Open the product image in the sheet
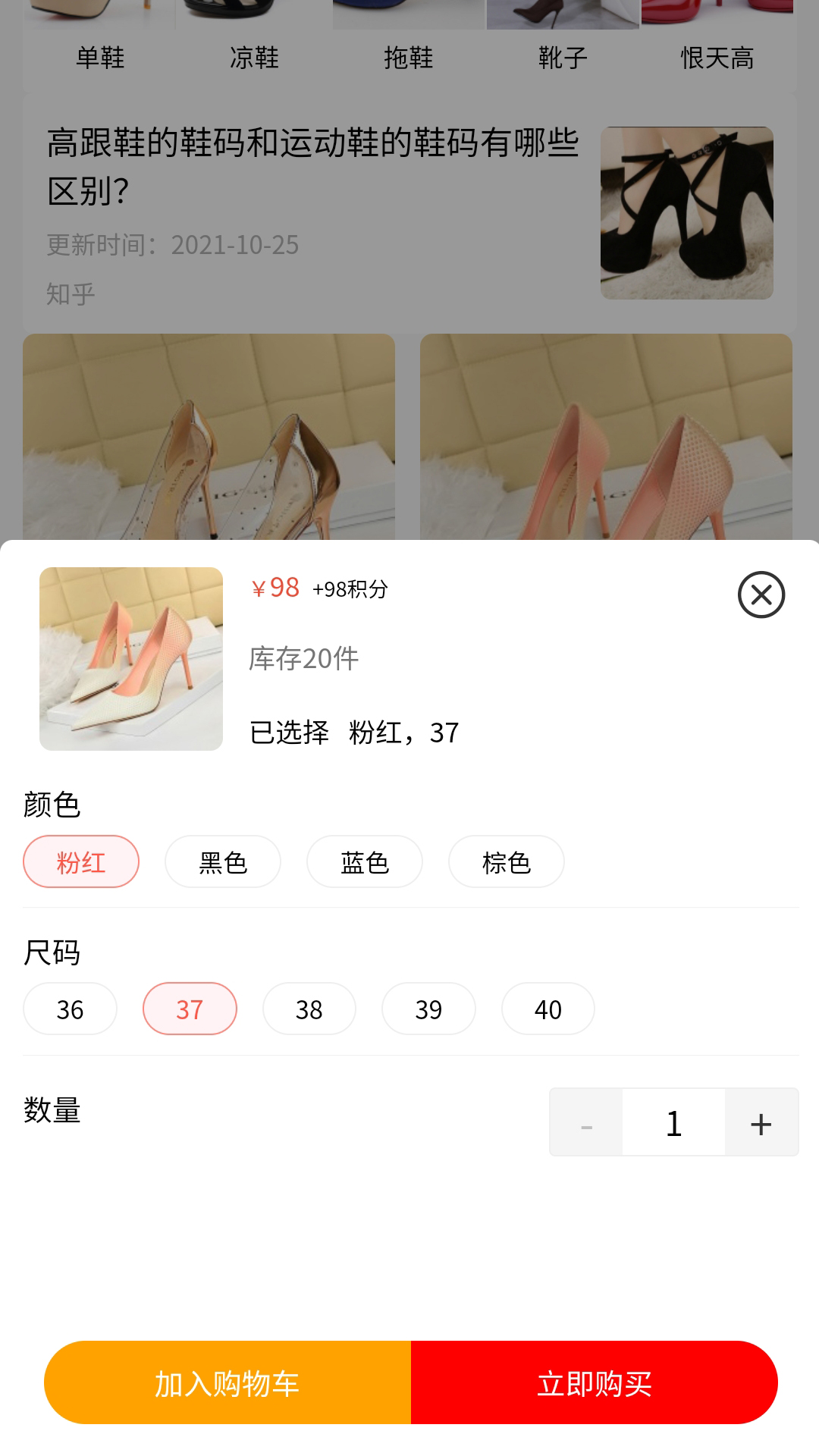The image size is (819, 1456). point(131,658)
